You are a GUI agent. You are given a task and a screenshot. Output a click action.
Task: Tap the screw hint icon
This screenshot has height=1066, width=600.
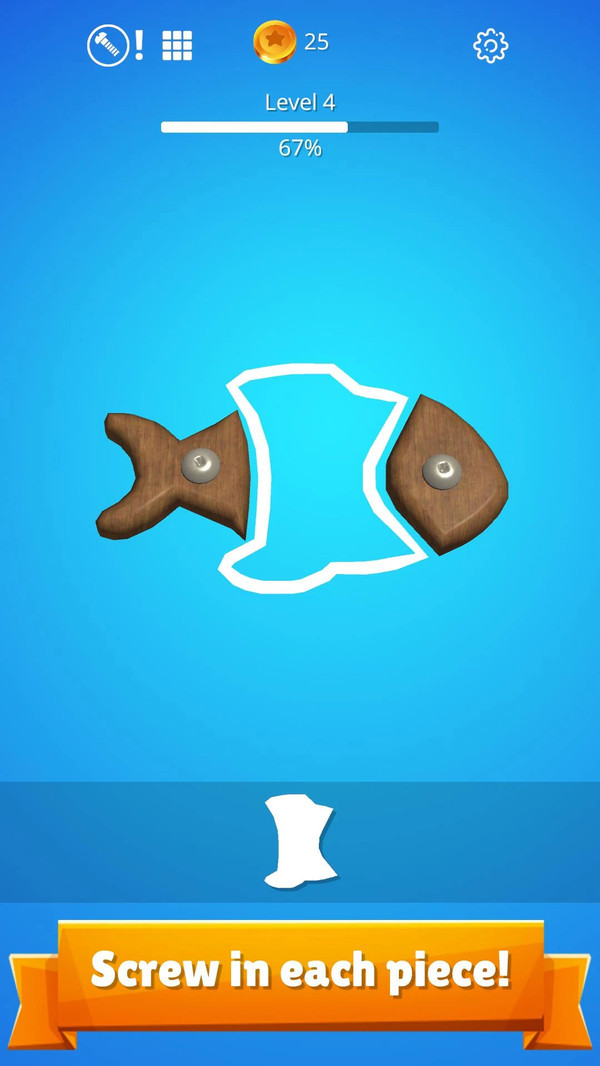pos(107,46)
